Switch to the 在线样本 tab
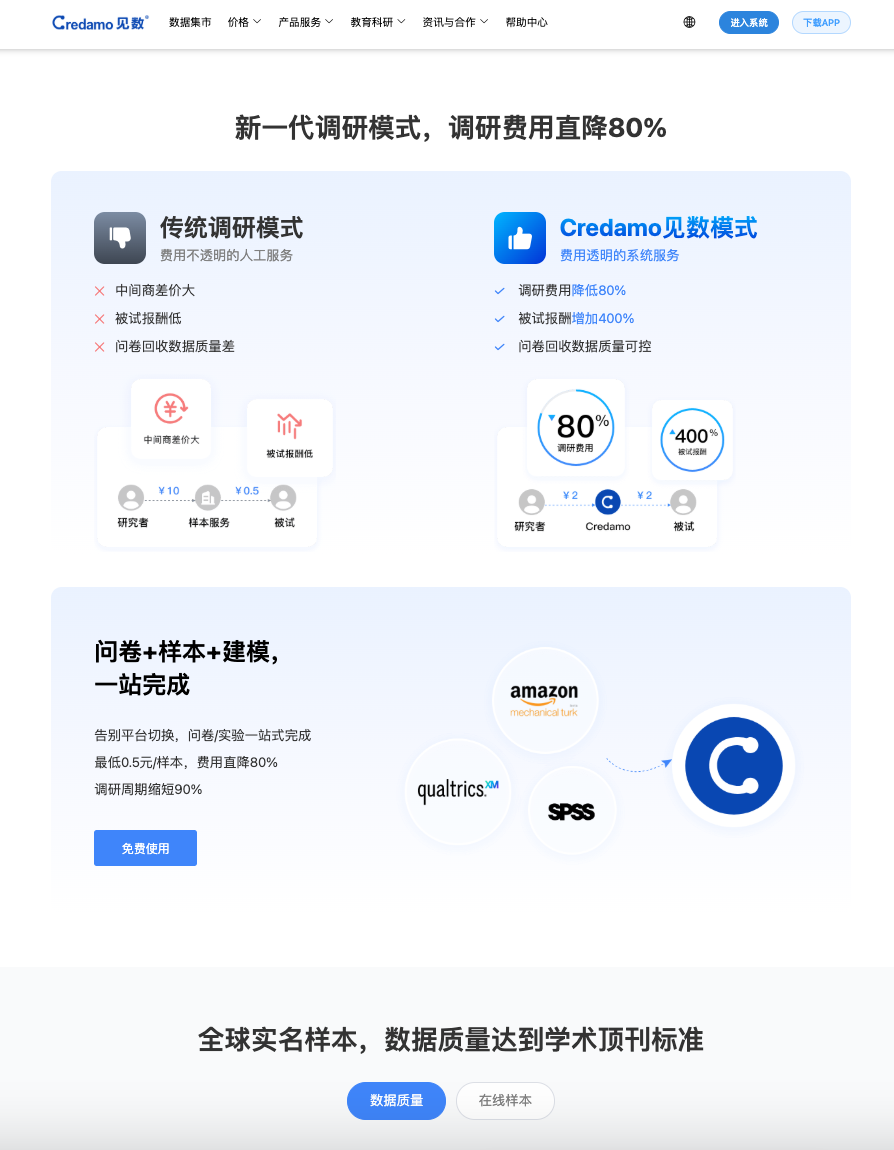The image size is (894, 1150). 505,1100
